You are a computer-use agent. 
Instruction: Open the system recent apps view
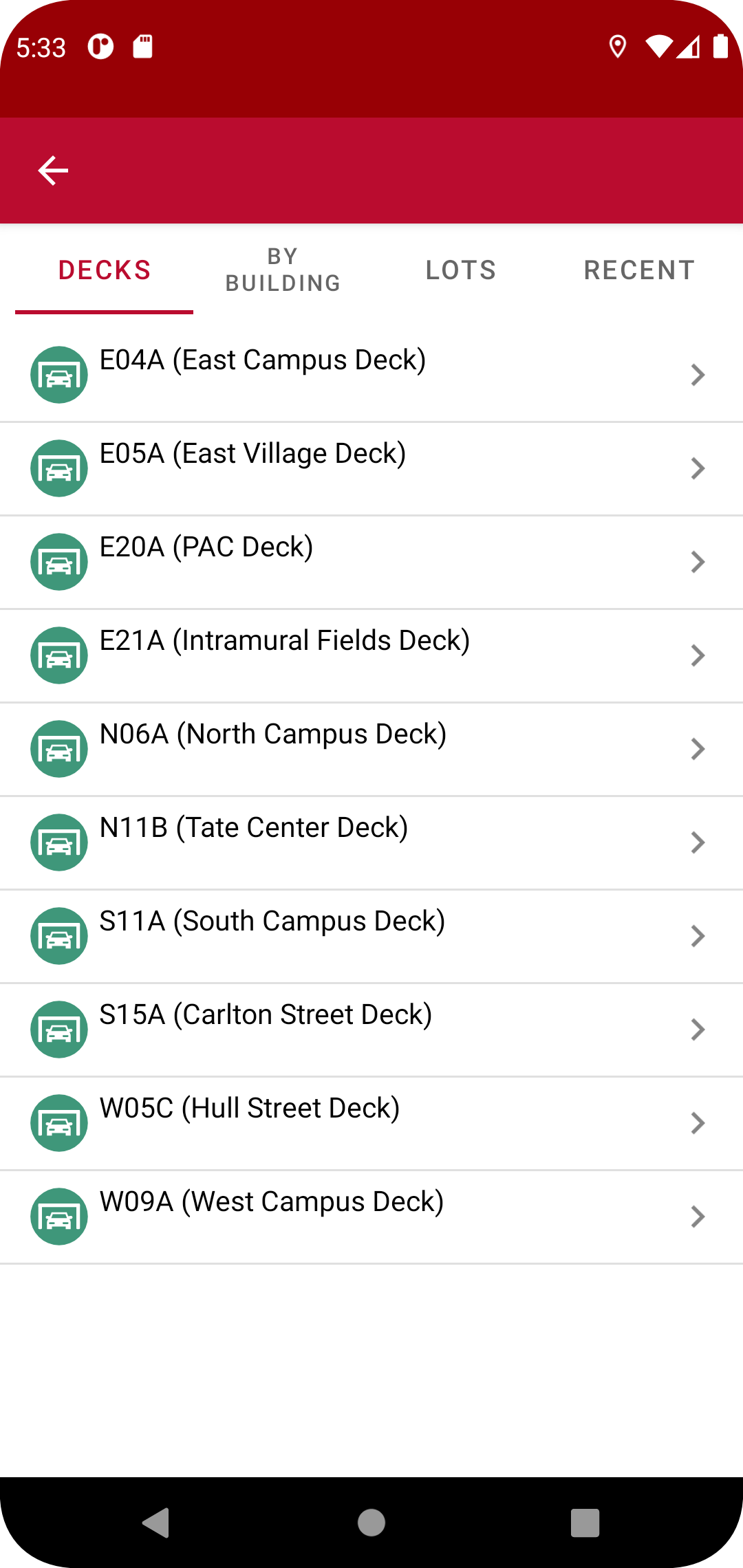(x=585, y=1523)
